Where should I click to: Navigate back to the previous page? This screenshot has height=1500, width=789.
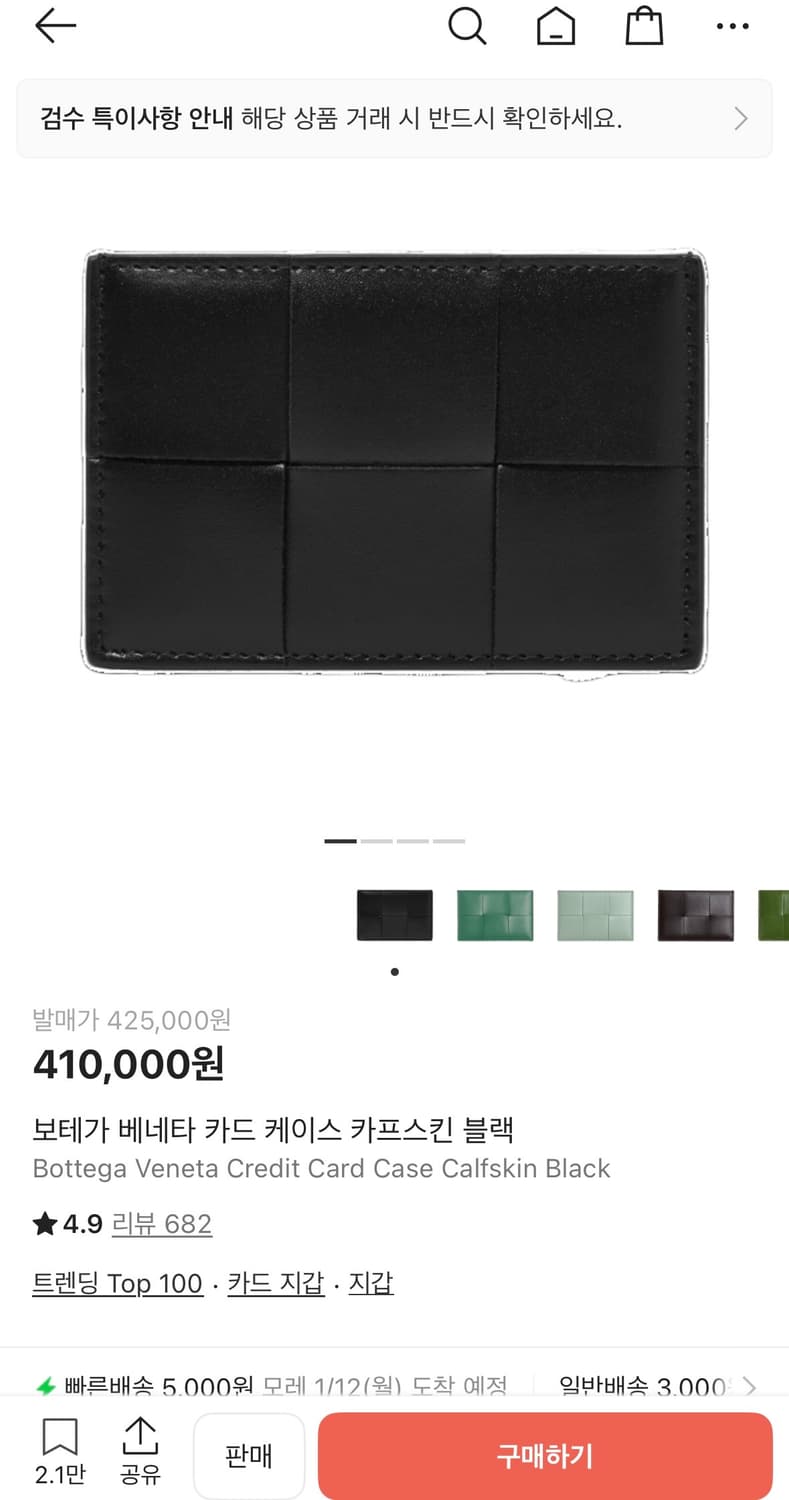tap(55, 27)
